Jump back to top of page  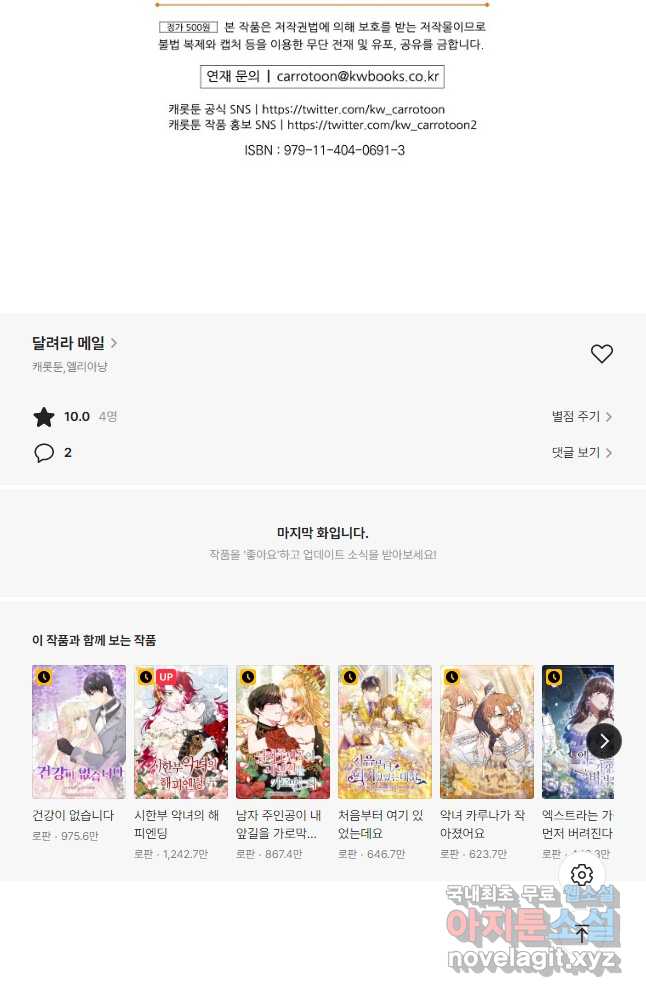click(582, 935)
